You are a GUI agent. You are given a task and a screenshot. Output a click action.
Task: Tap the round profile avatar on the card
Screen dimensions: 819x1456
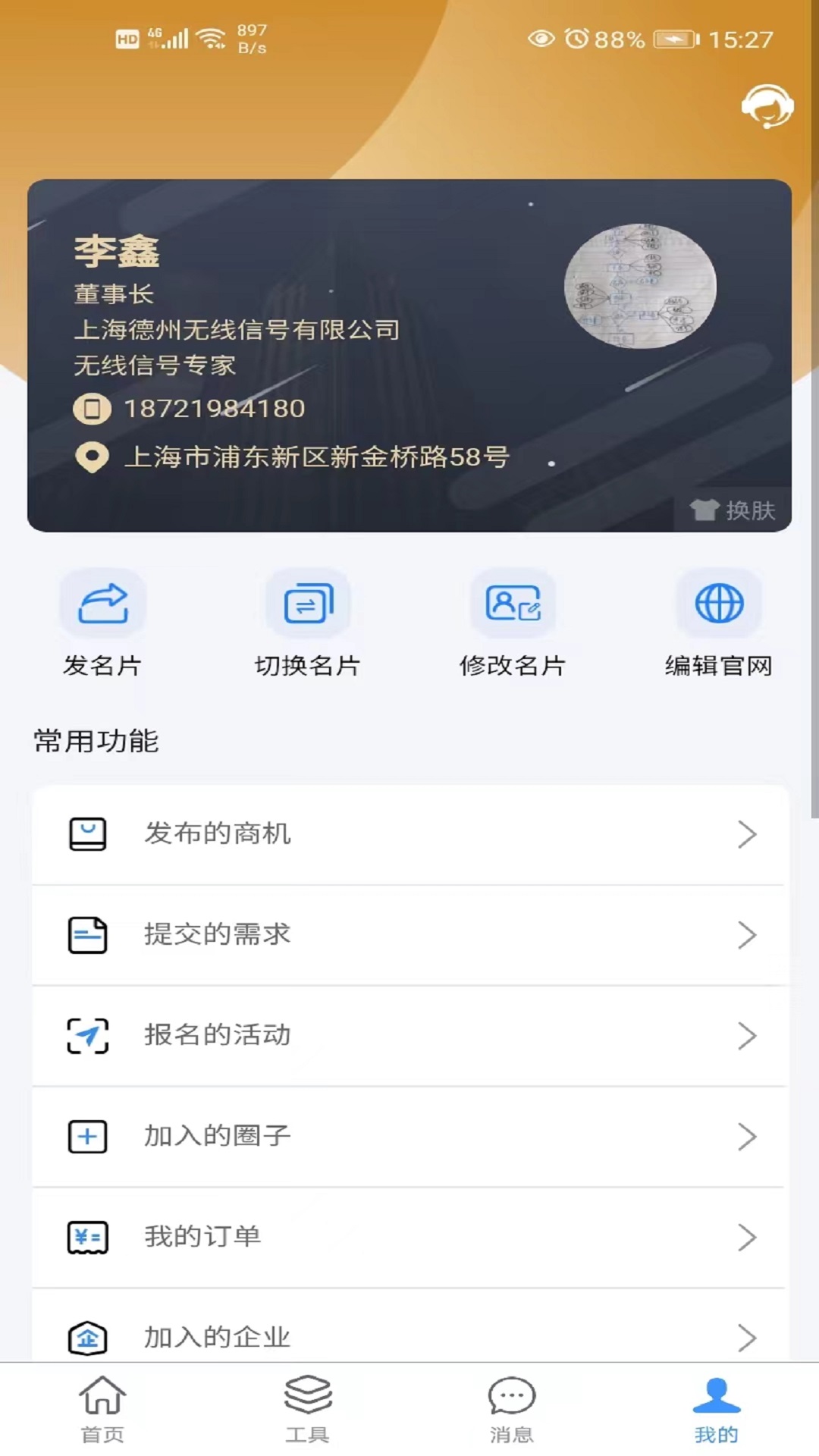coord(641,286)
